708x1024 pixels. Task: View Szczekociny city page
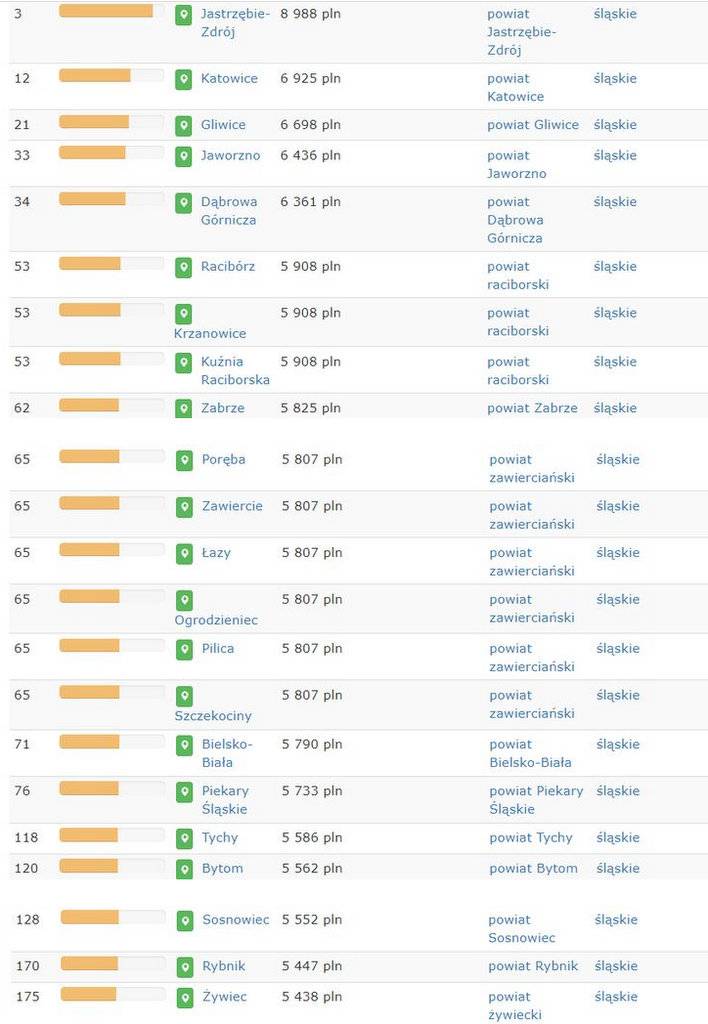click(213, 716)
